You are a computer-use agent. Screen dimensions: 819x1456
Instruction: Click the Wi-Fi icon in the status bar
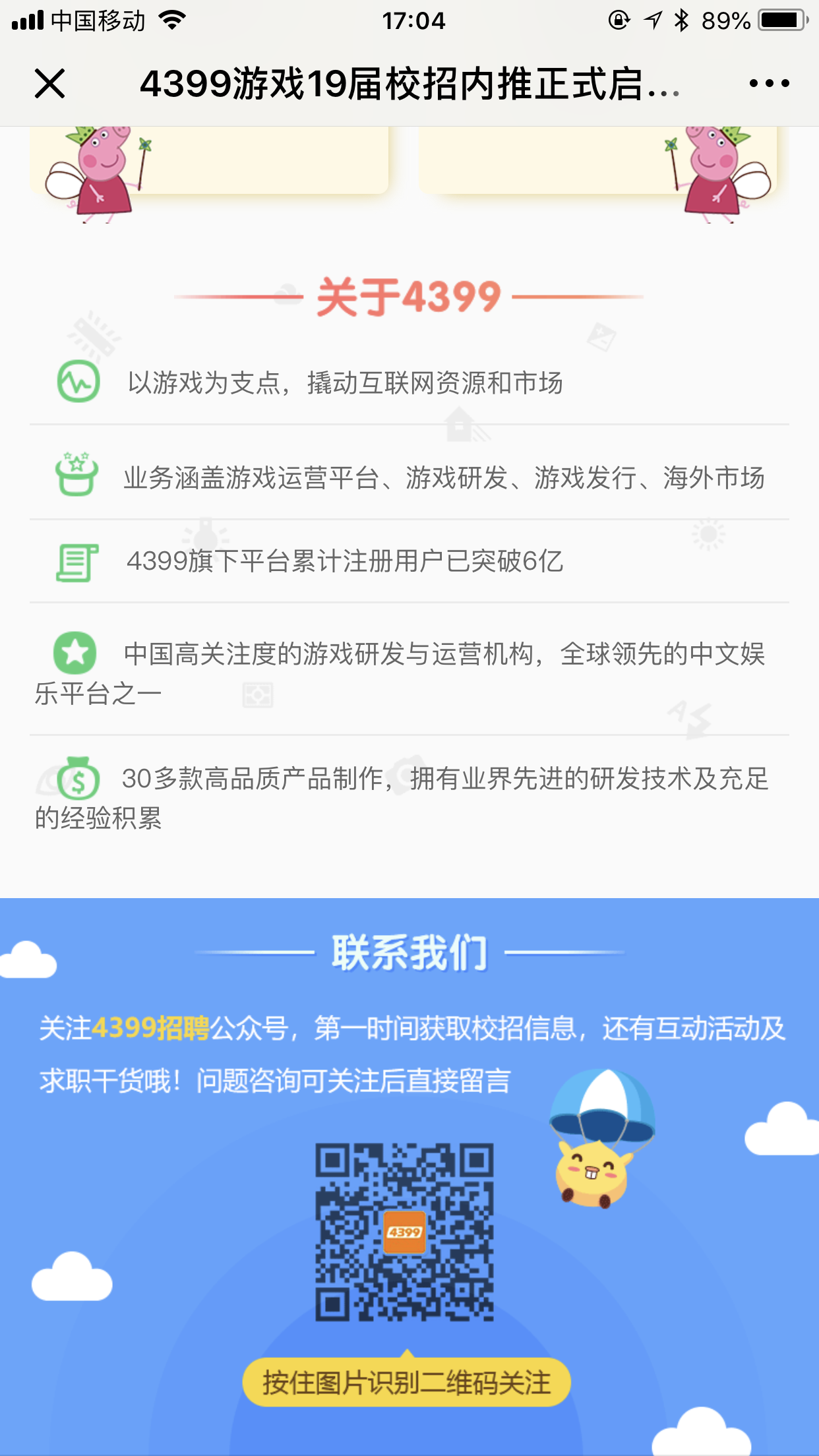pyautogui.click(x=173, y=21)
